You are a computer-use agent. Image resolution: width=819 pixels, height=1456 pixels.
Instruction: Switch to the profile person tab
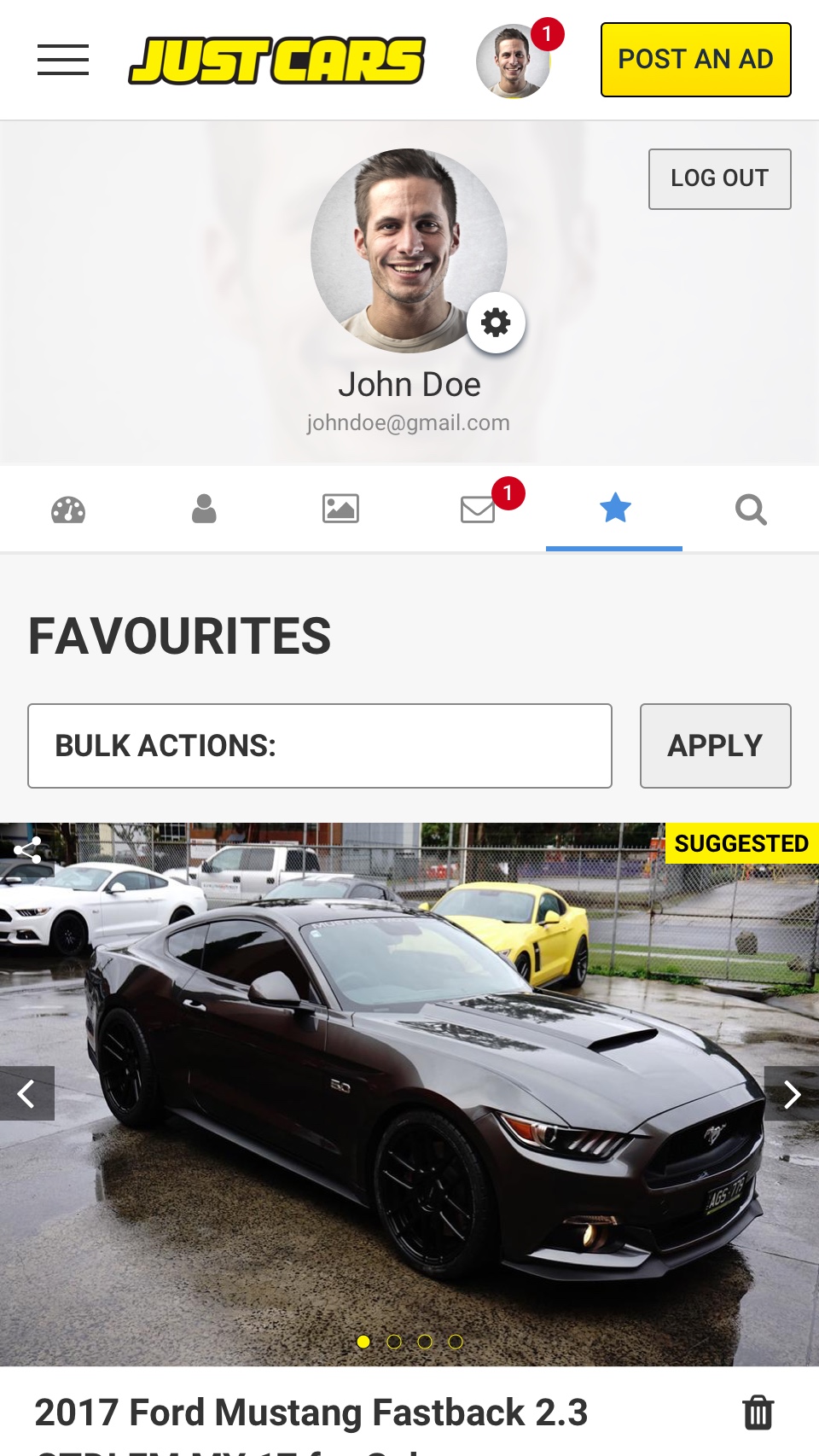(x=204, y=510)
